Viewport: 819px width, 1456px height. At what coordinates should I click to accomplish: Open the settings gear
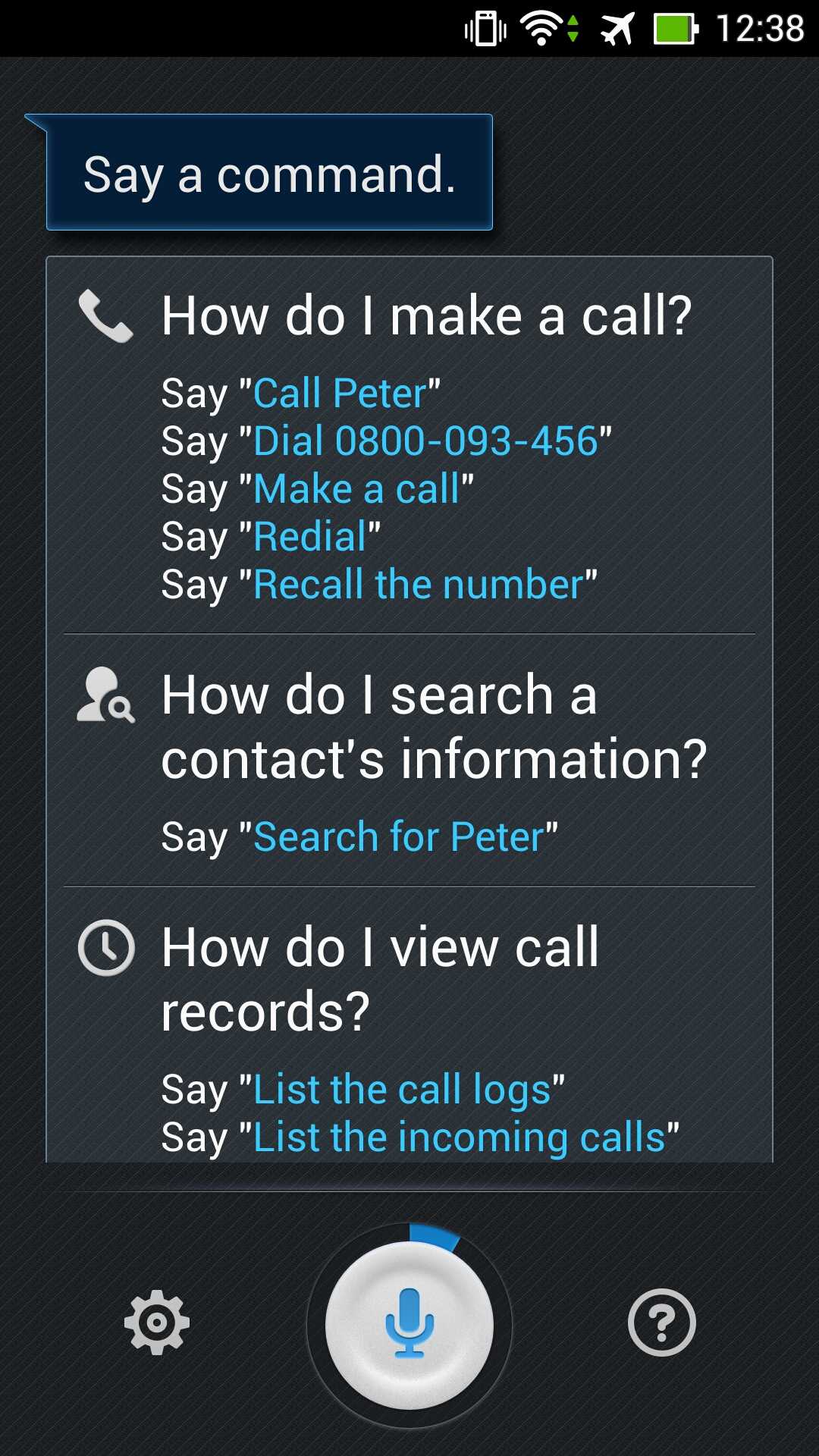tap(157, 1323)
